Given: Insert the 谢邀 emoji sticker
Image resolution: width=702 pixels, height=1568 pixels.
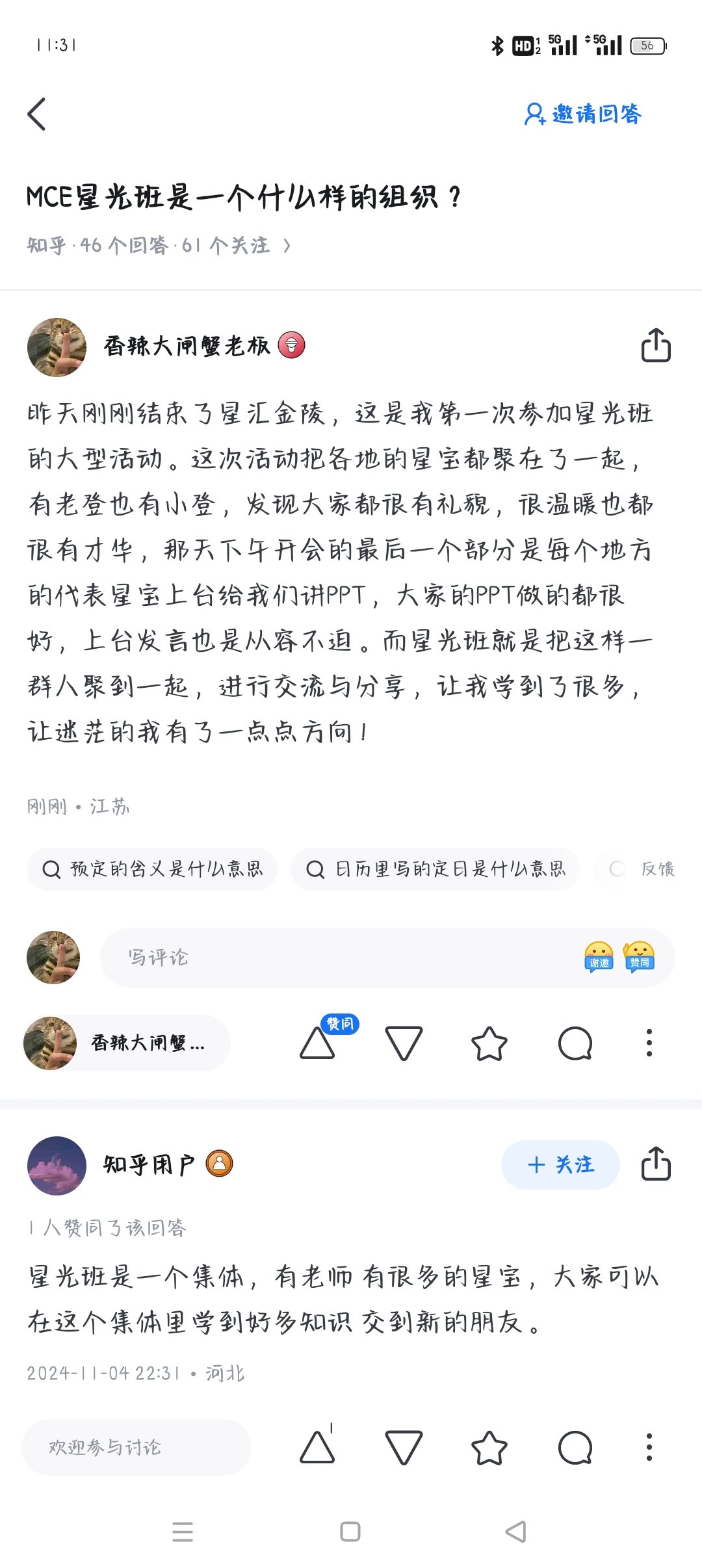Looking at the screenshot, I should click(x=599, y=957).
